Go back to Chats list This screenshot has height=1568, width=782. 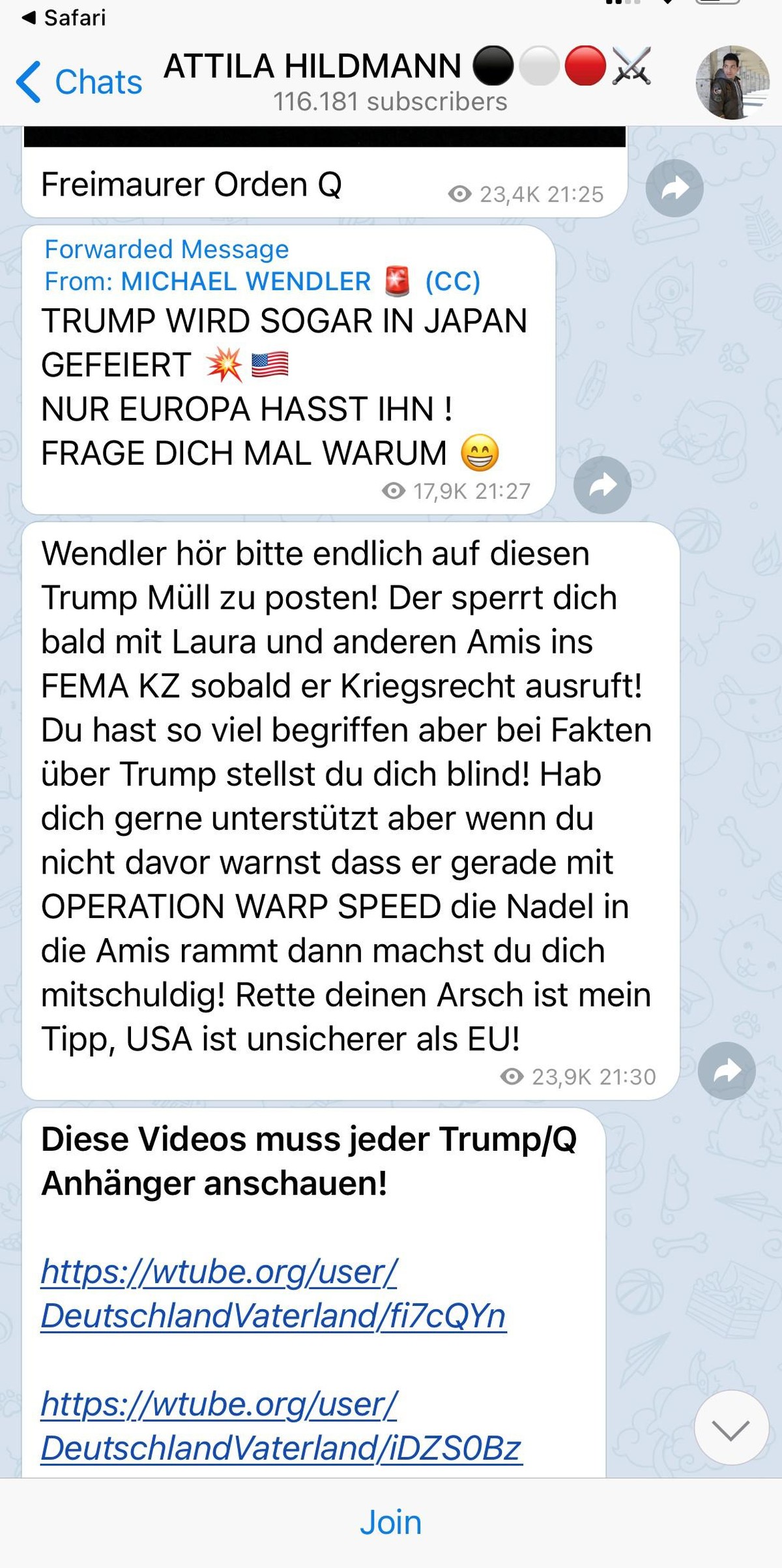pos(80,82)
